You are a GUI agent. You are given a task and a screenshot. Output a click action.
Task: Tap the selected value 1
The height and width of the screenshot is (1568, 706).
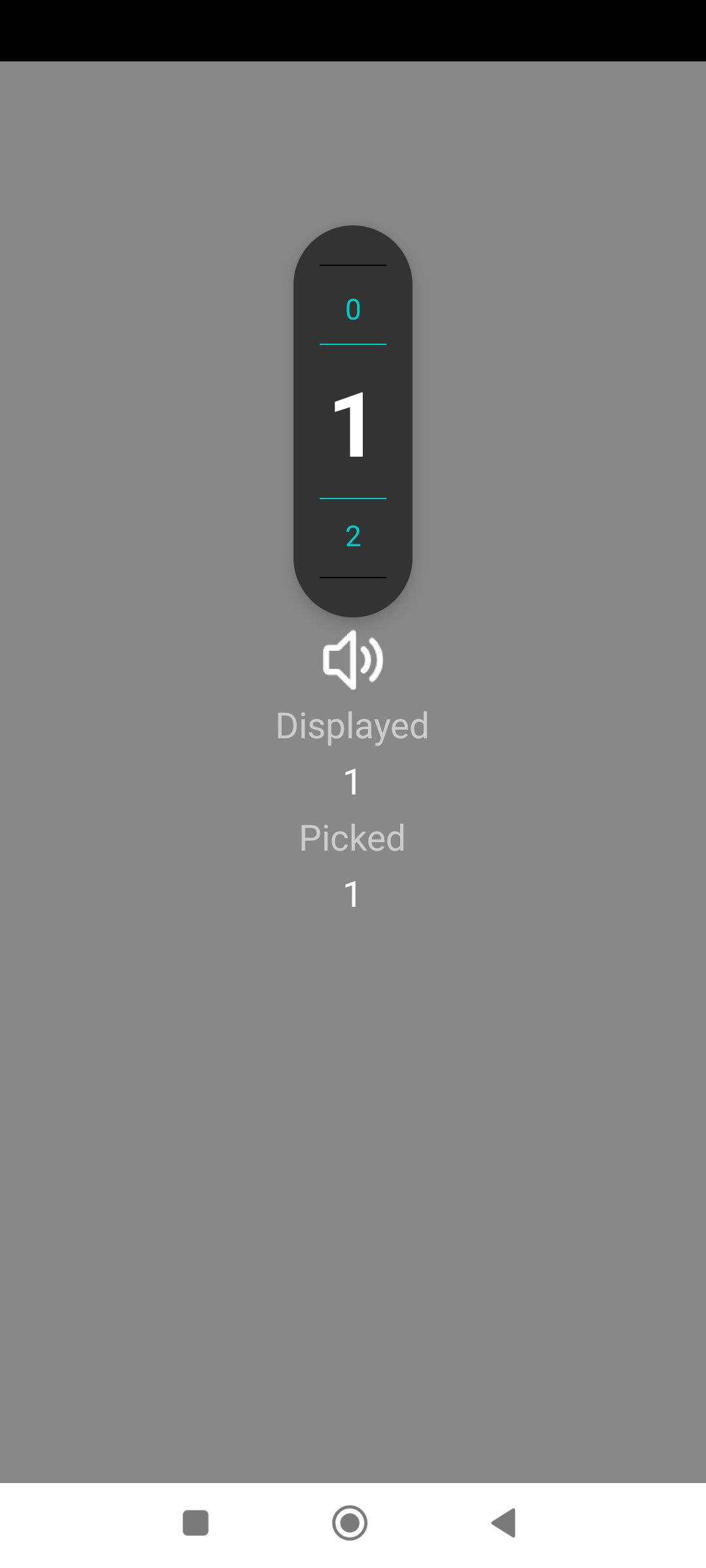(352, 423)
